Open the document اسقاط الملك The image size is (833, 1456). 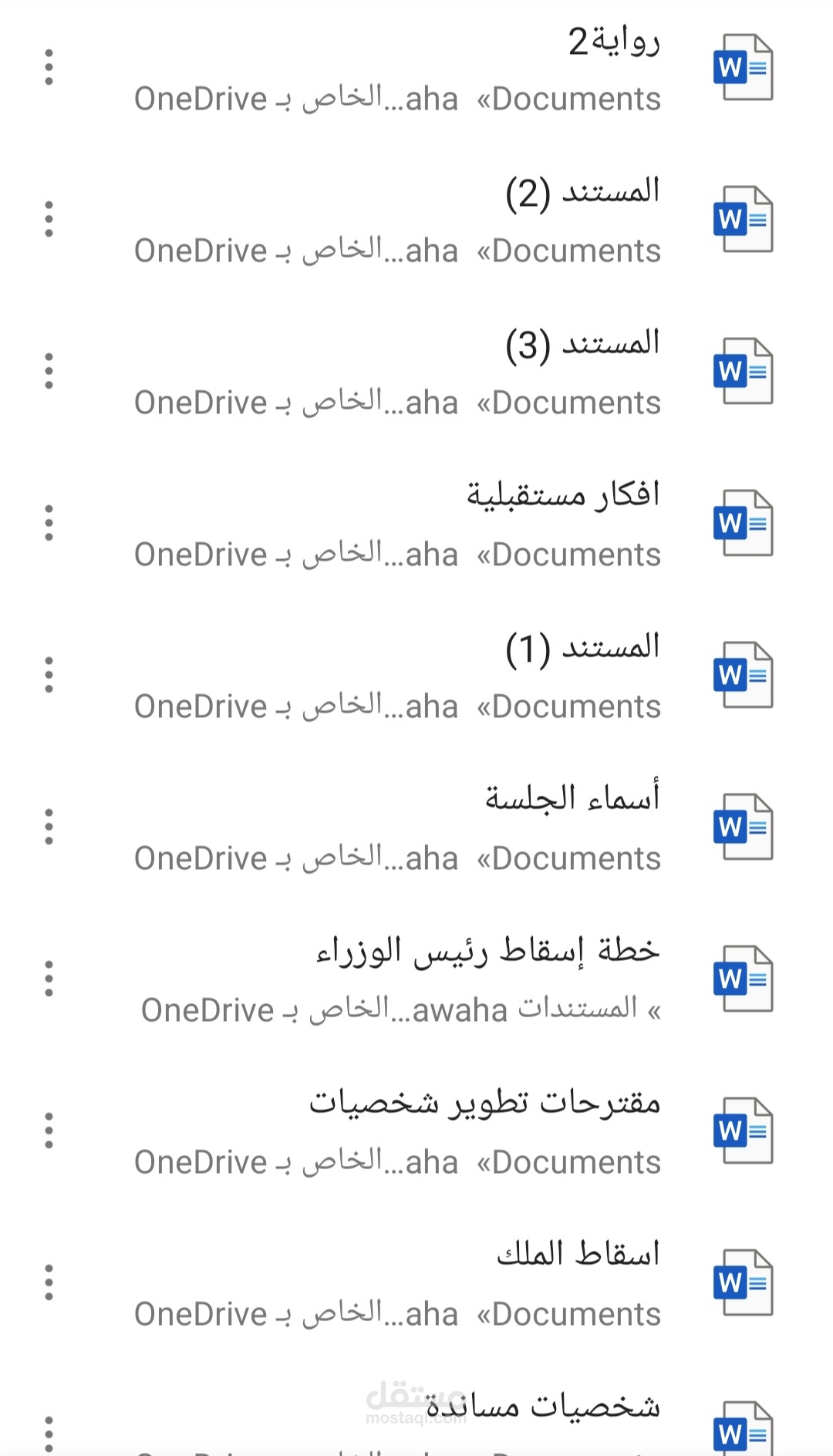416,1282
